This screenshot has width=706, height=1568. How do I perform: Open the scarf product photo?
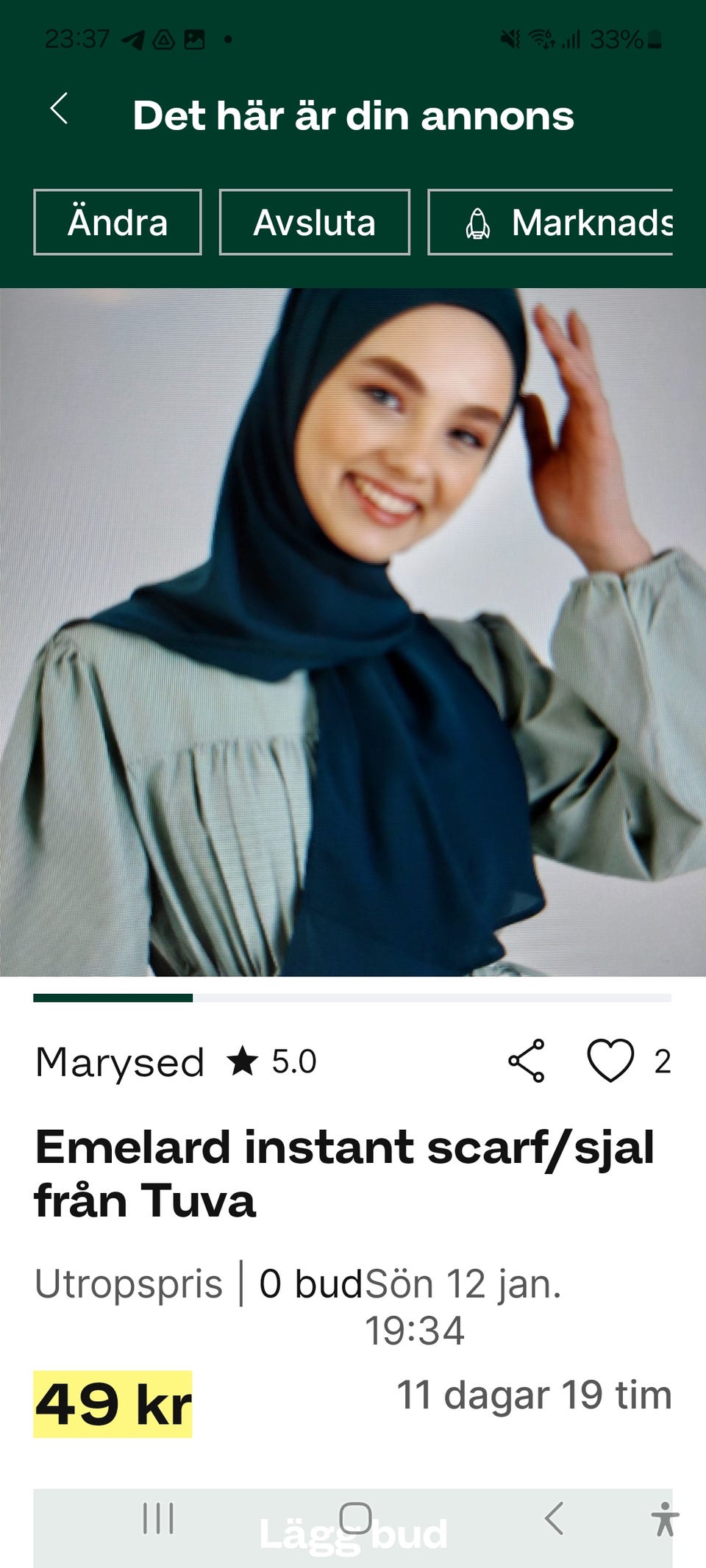[x=353, y=632]
